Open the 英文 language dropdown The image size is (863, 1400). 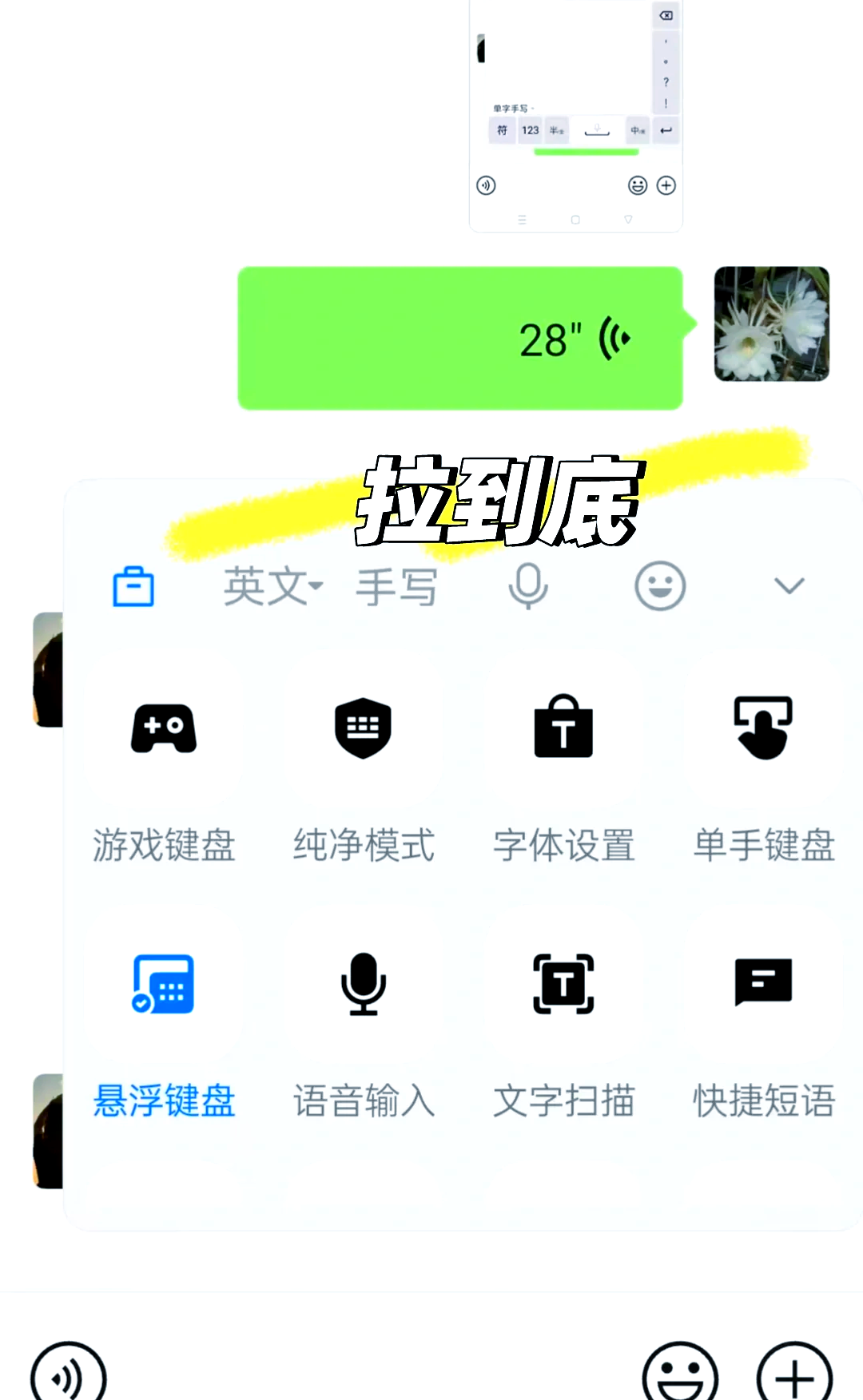click(273, 587)
